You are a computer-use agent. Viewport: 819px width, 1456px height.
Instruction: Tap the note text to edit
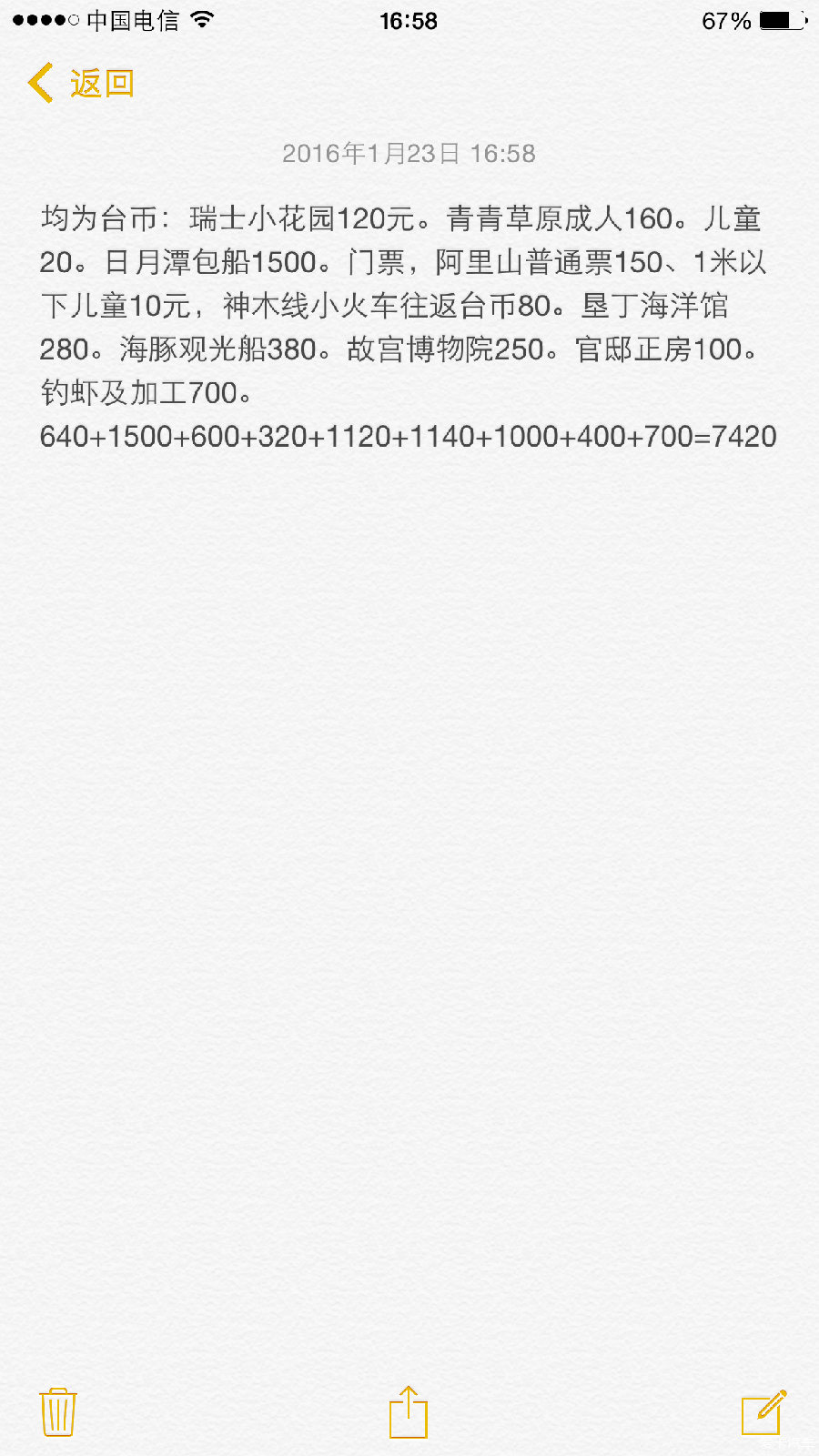point(408,327)
